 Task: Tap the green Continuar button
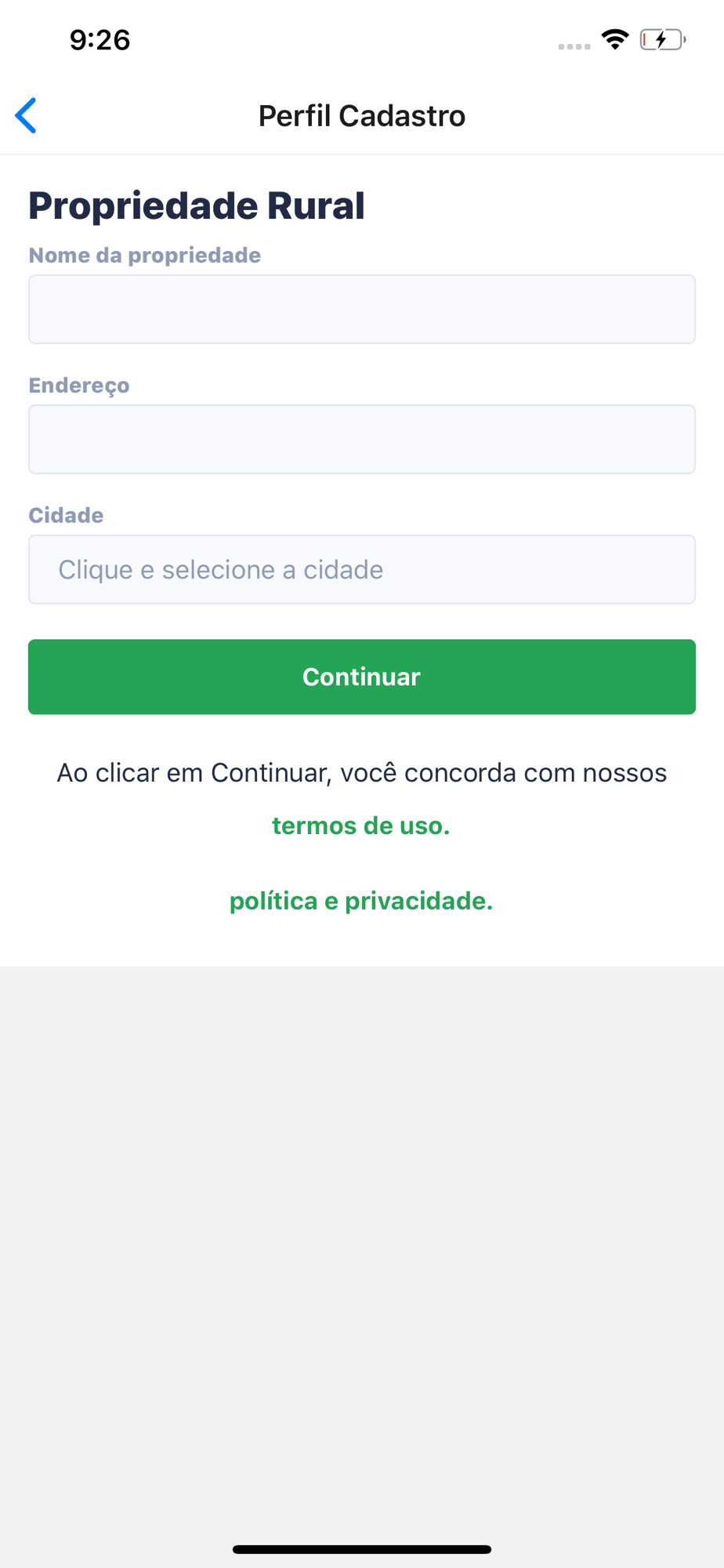tap(362, 677)
